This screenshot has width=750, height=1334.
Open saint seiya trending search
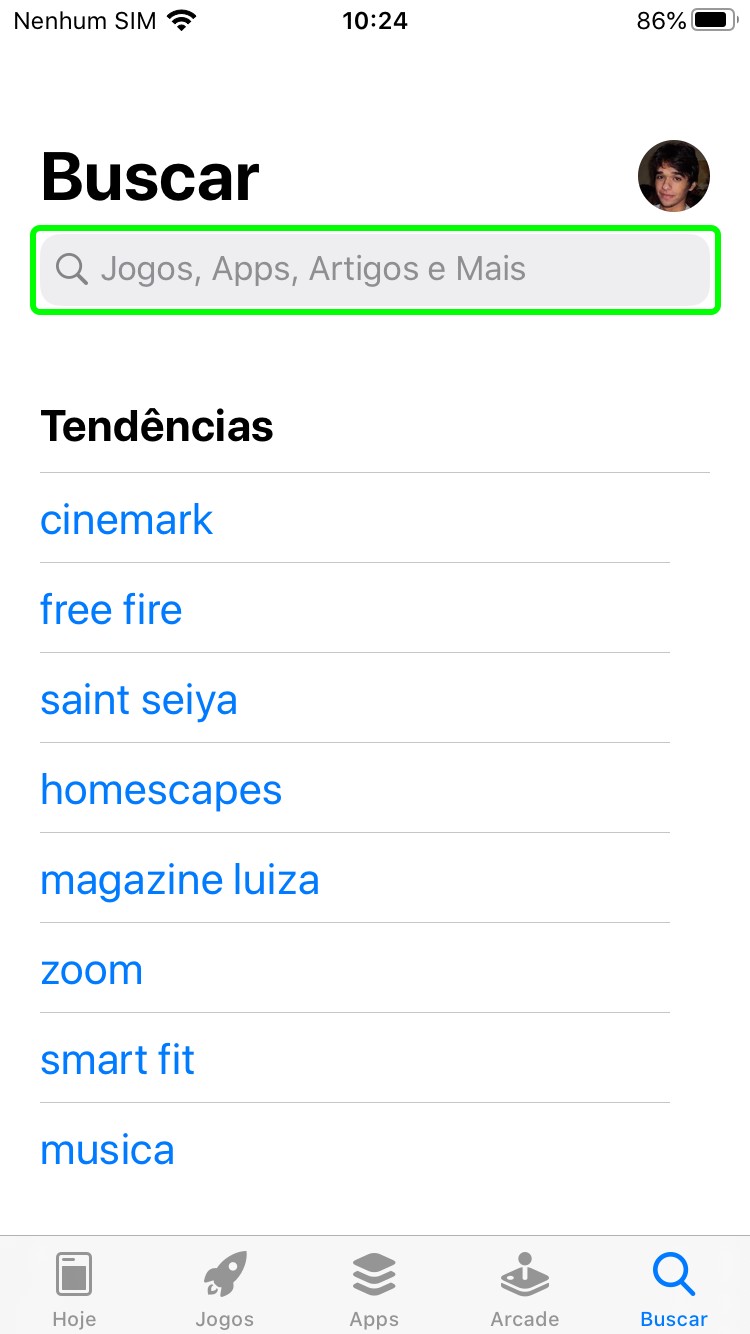click(x=139, y=700)
